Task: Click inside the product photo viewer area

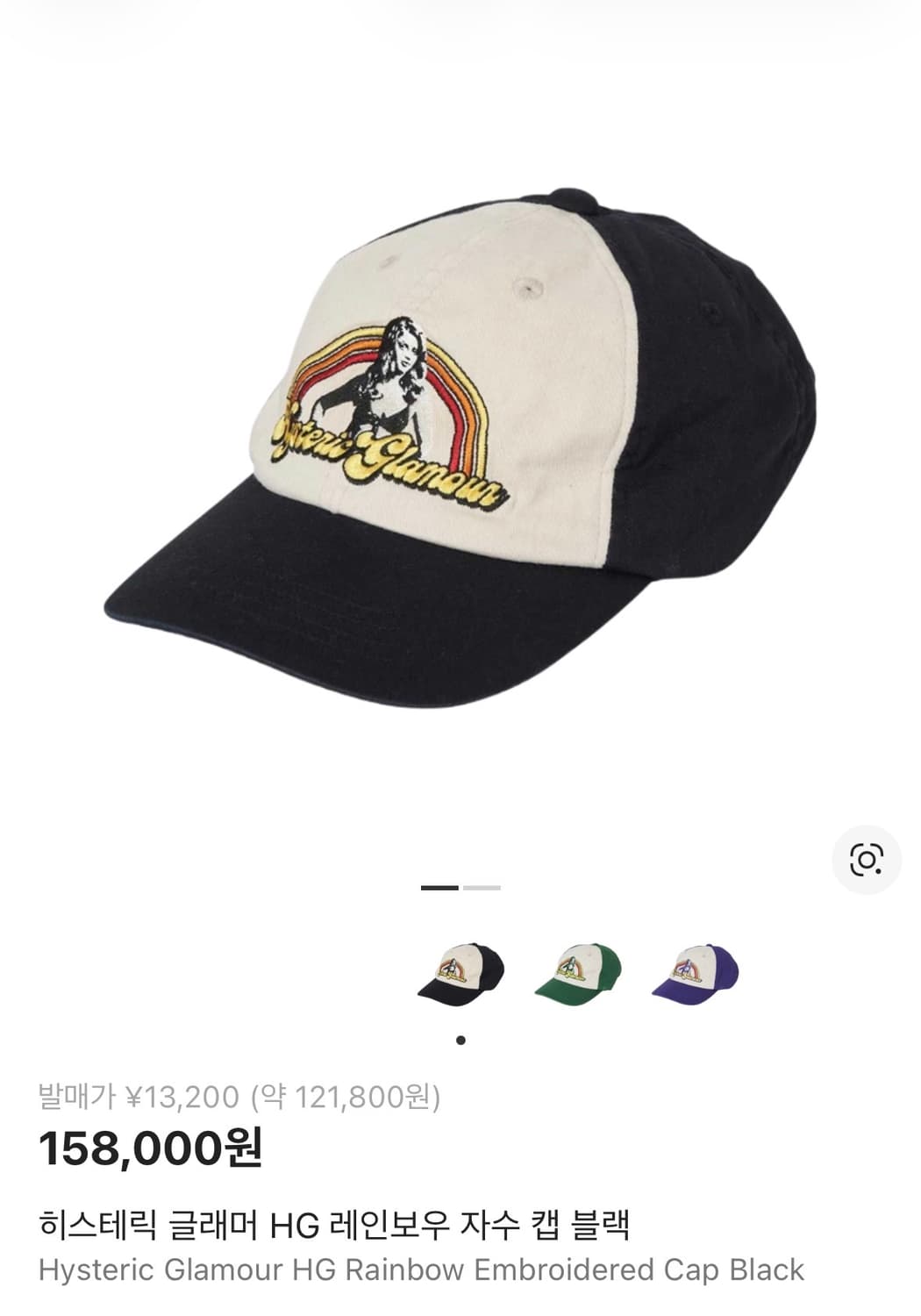Action: (x=460, y=439)
